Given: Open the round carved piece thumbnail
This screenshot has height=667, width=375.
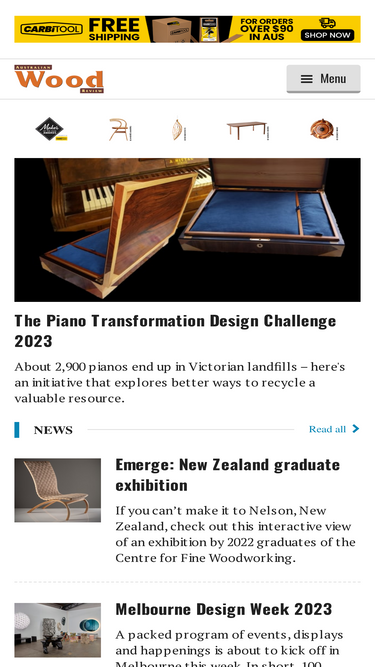Looking at the screenshot, I should pyautogui.click(x=324, y=129).
